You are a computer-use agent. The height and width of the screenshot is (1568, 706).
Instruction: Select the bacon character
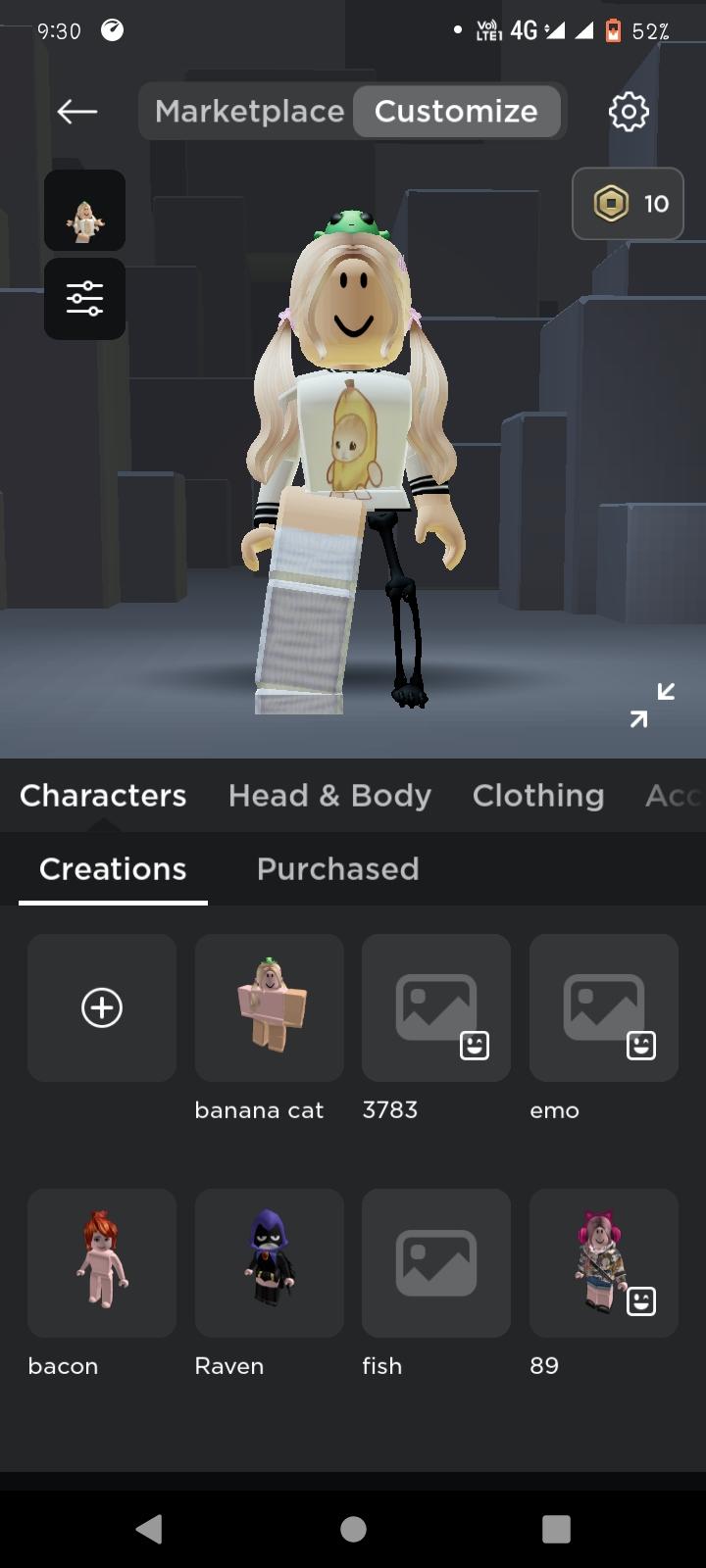[x=102, y=1262]
